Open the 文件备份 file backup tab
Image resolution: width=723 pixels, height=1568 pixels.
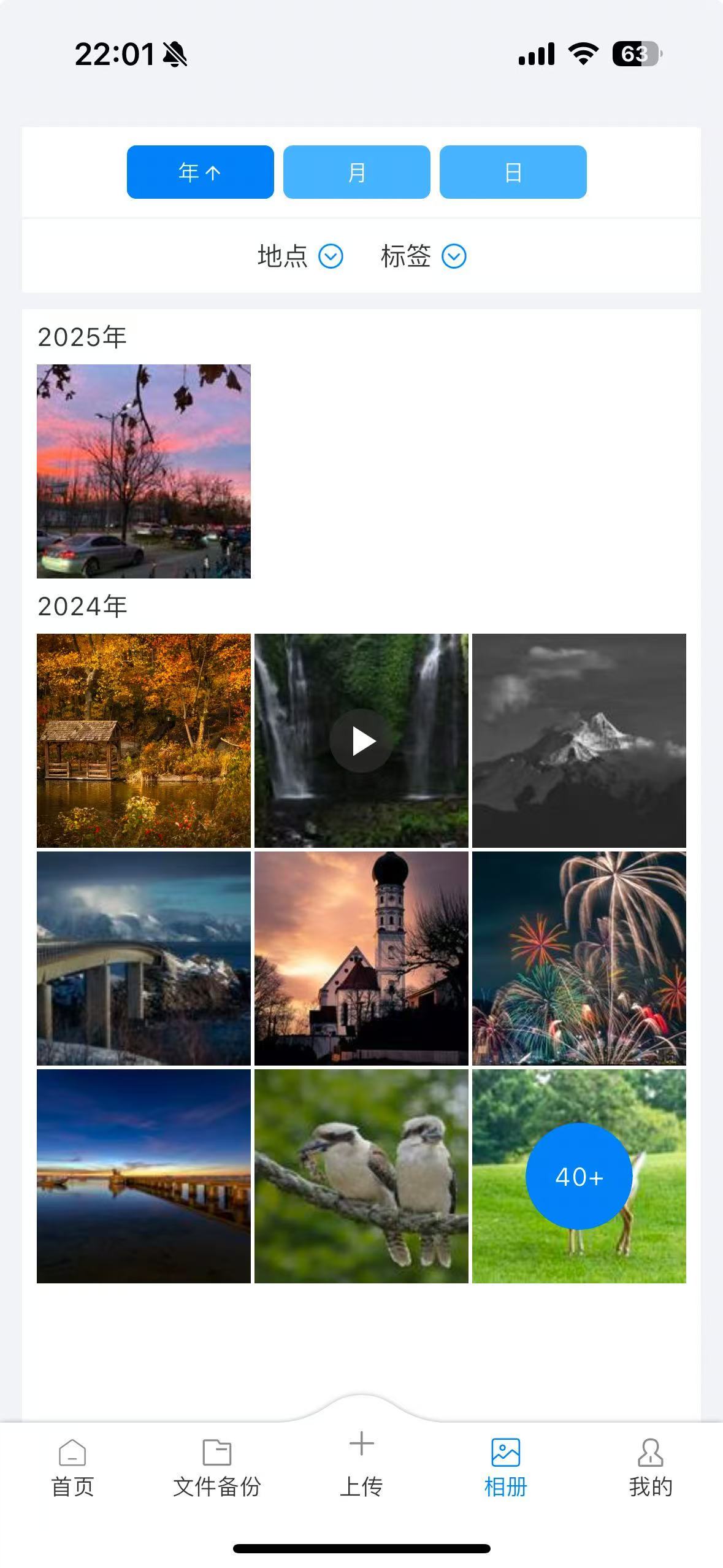pos(217,1467)
